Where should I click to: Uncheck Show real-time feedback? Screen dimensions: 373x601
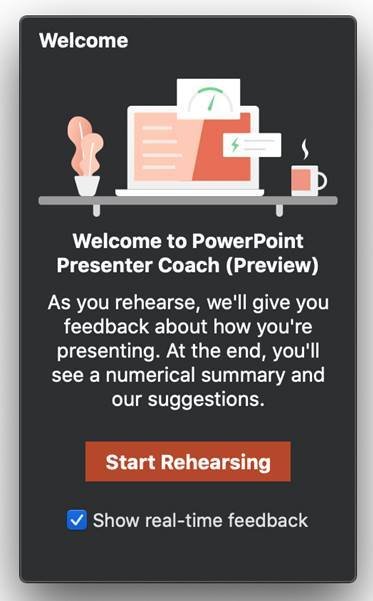pyautogui.click(x=77, y=520)
